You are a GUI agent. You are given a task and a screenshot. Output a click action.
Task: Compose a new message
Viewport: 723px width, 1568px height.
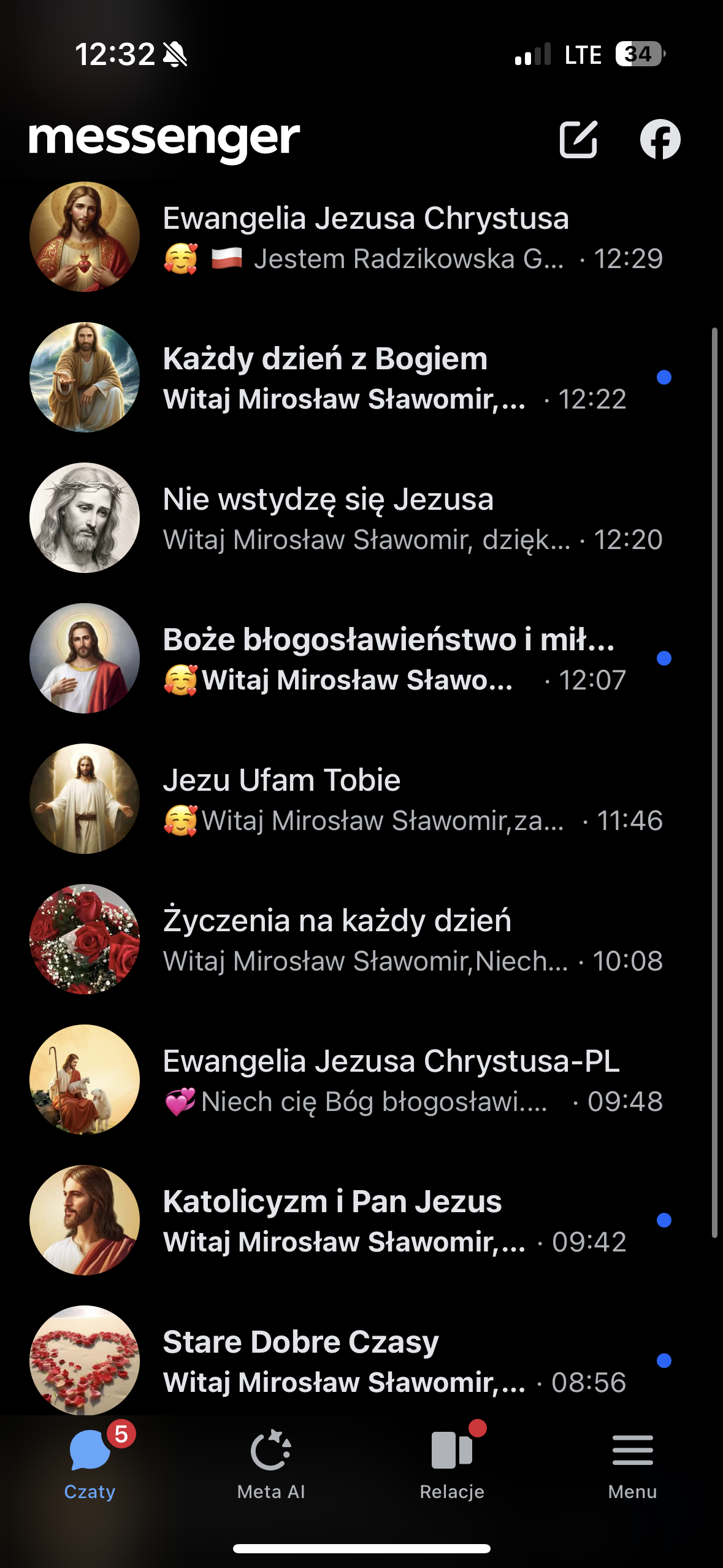[x=578, y=139]
